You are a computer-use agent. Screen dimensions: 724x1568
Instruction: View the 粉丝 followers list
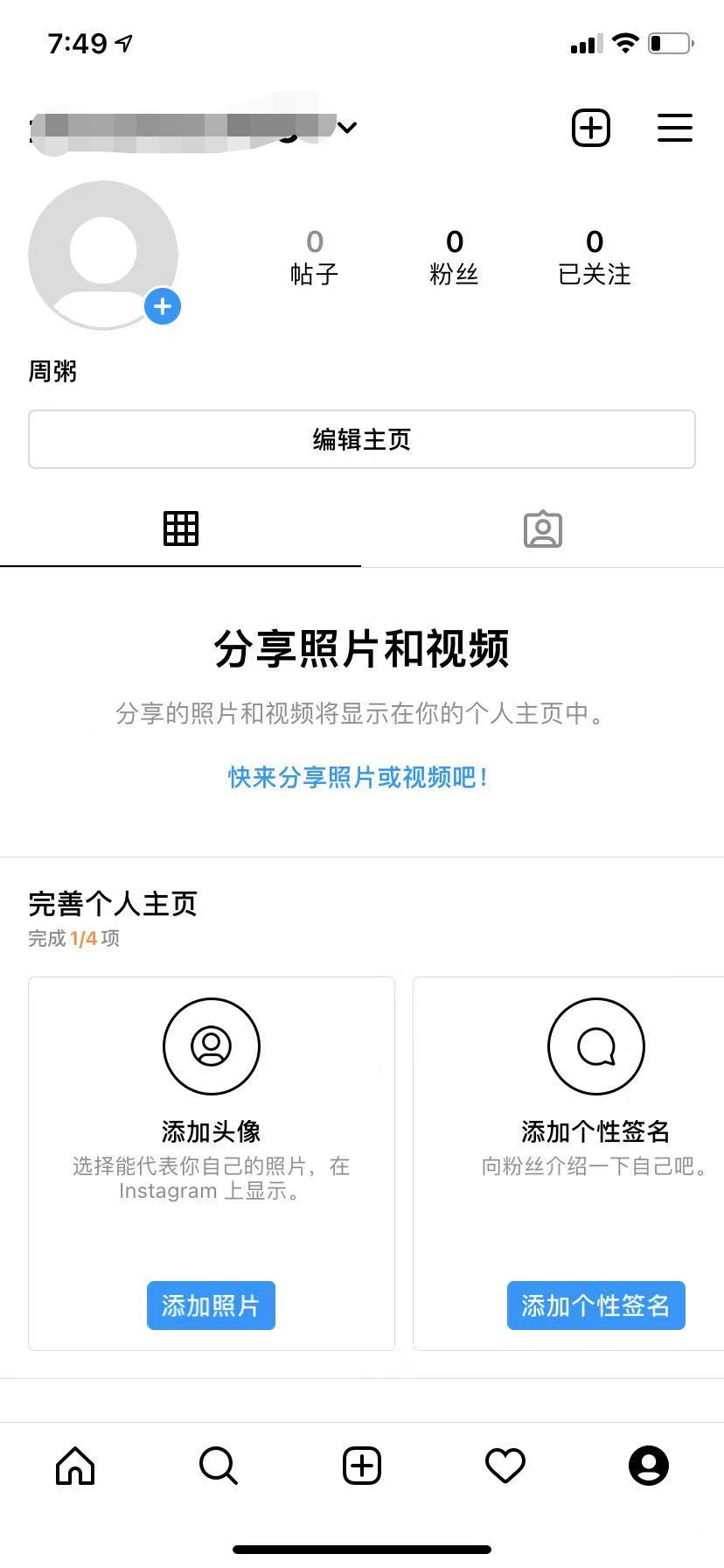[454, 257]
